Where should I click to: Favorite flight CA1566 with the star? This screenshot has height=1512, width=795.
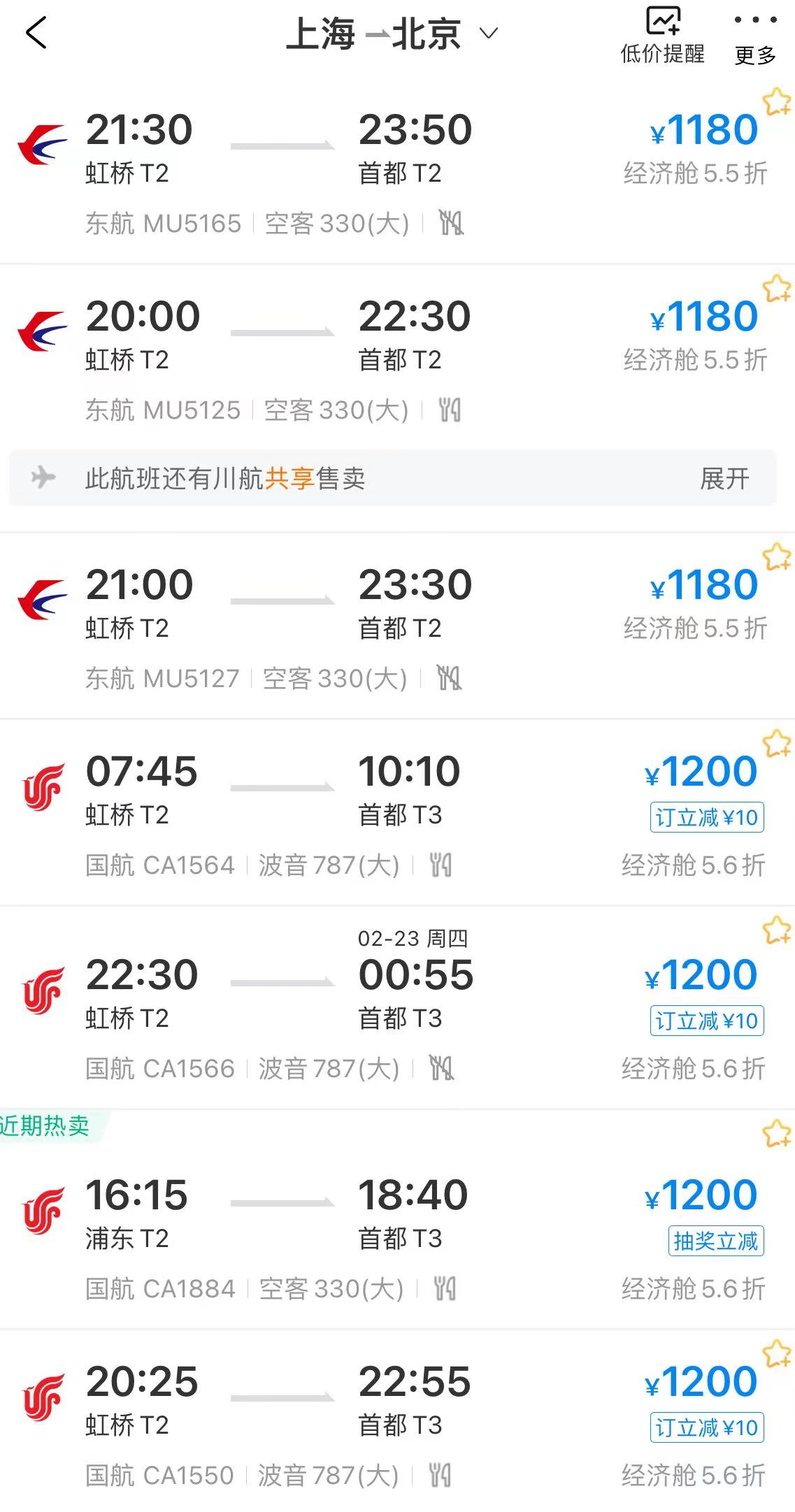pyautogui.click(x=776, y=930)
